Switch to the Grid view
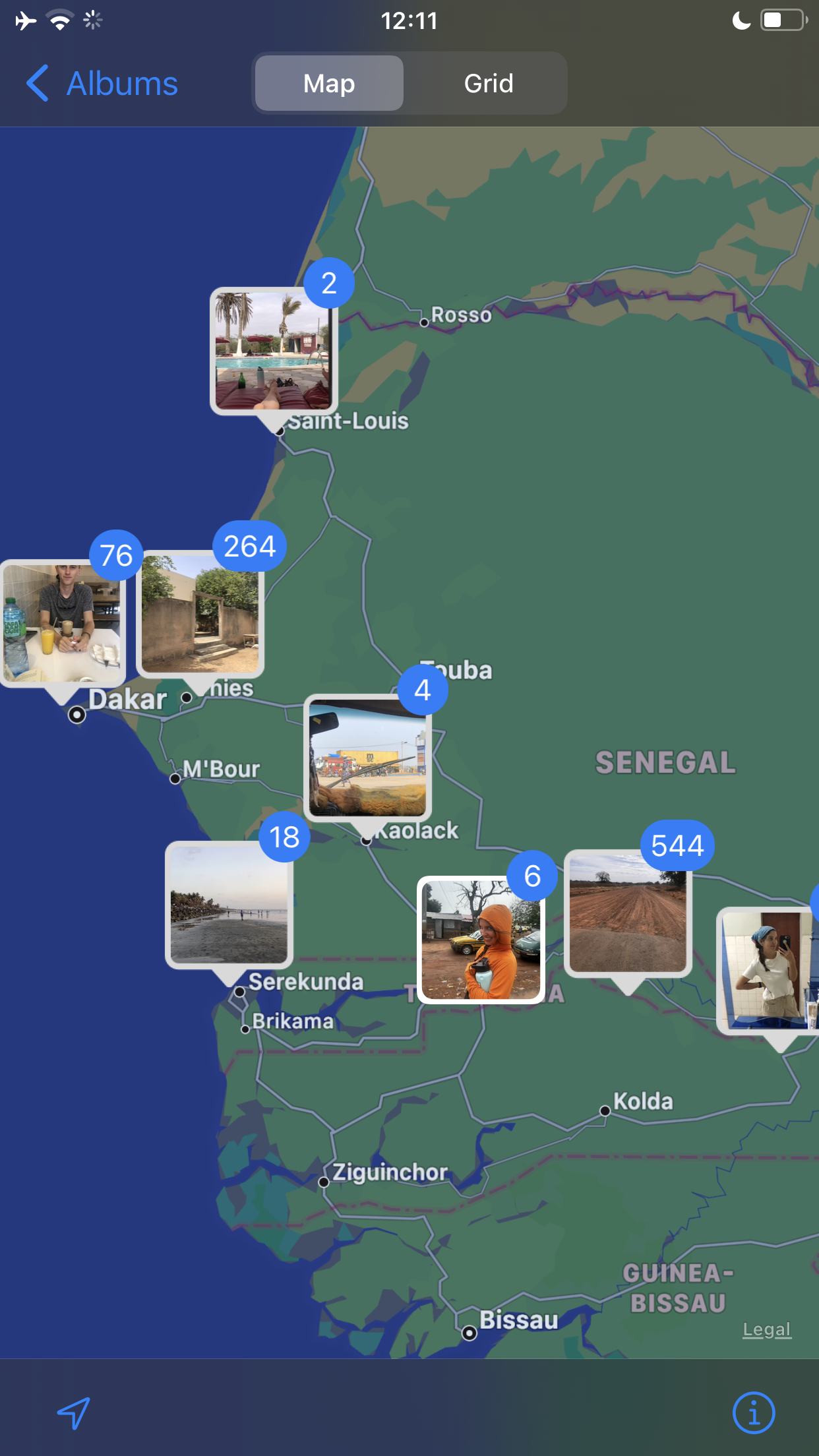Screen dimensions: 819x1456 [x=488, y=84]
